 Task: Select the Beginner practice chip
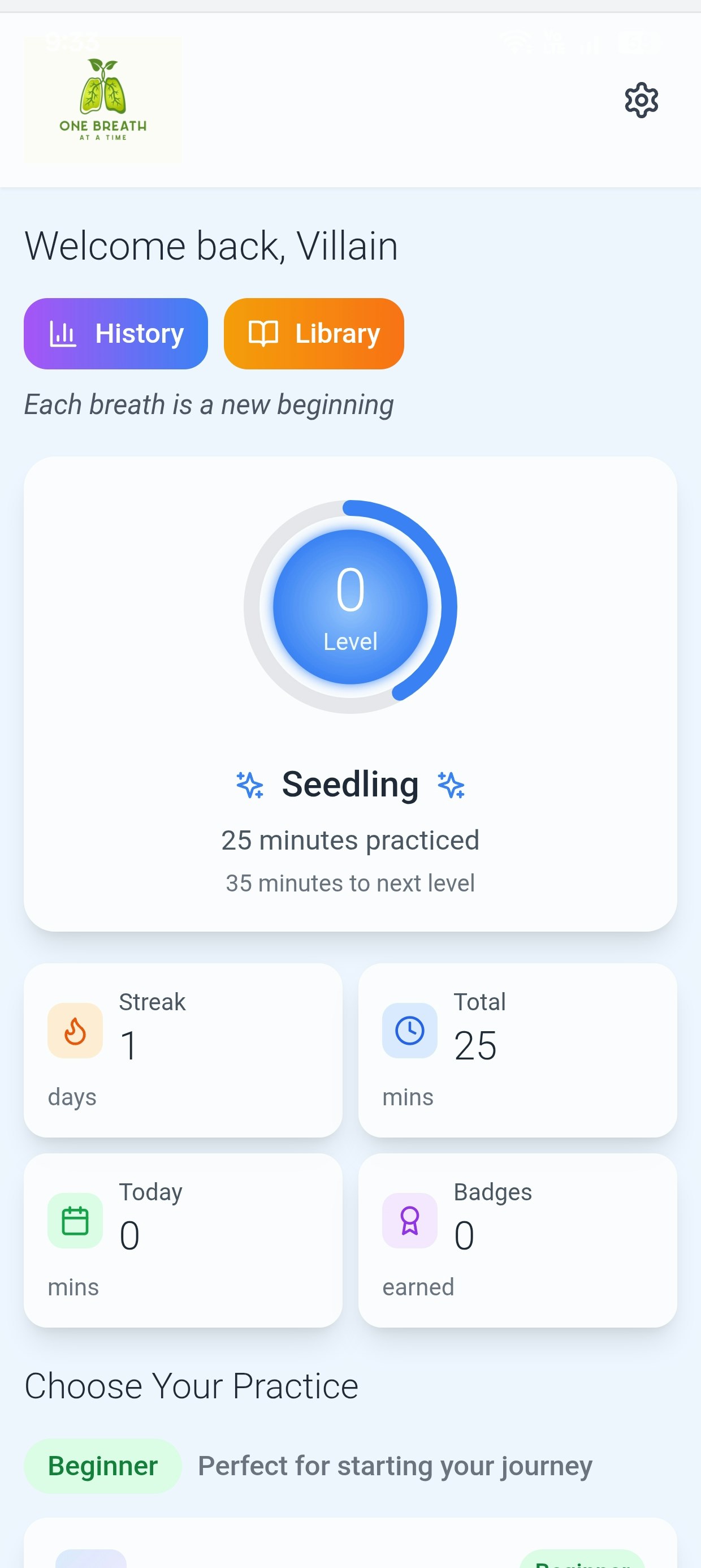[103, 1465]
